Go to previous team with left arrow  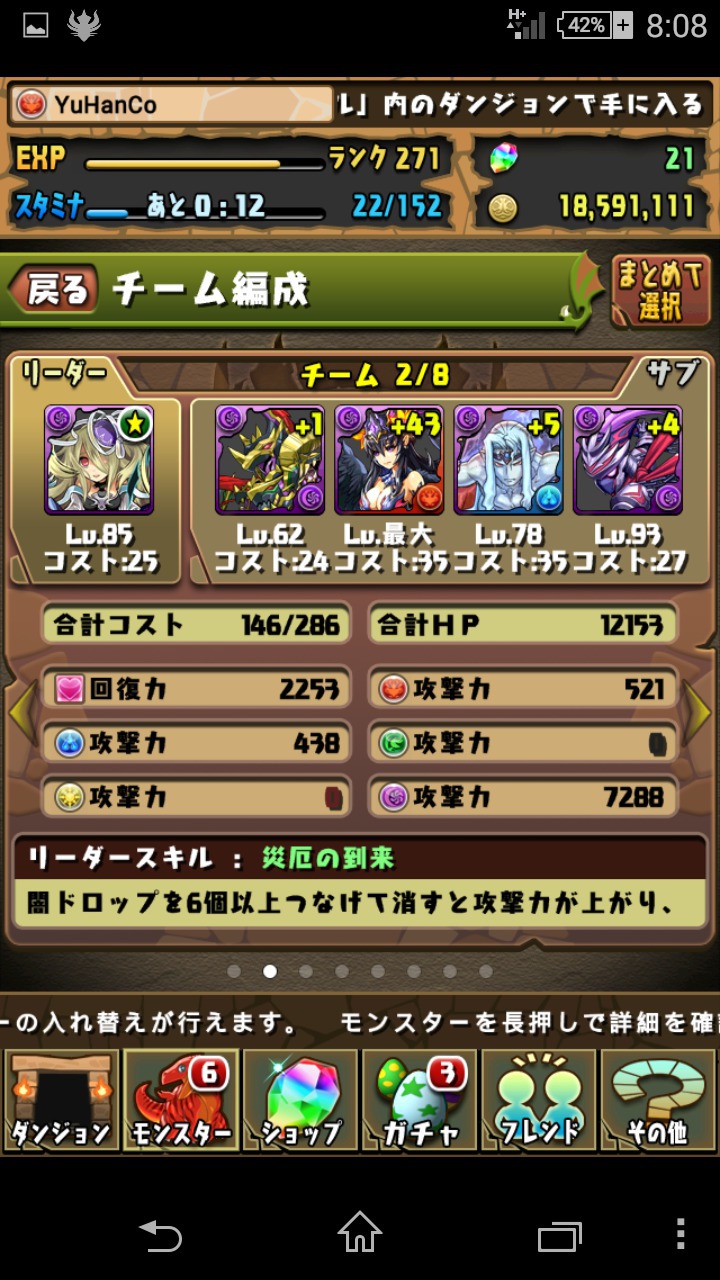[x=20, y=712]
